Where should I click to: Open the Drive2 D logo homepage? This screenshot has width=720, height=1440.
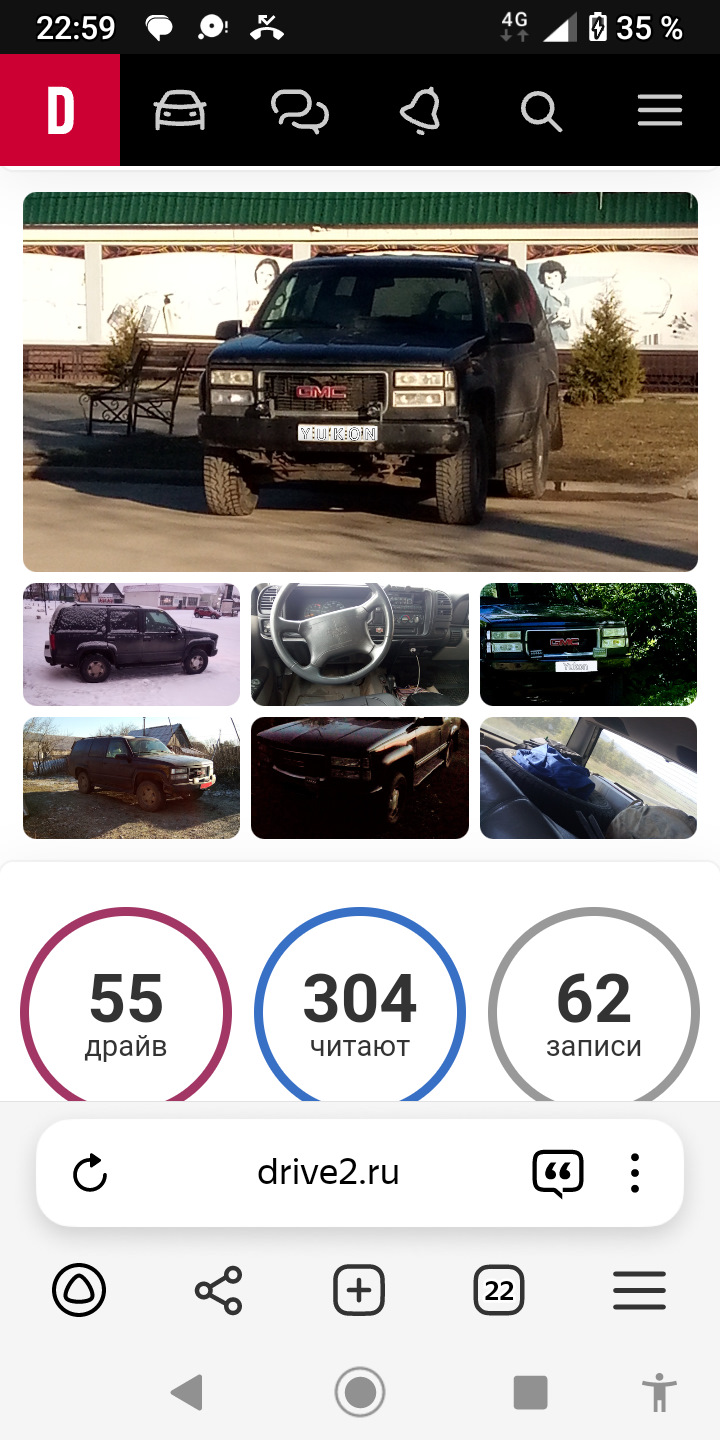click(60, 110)
